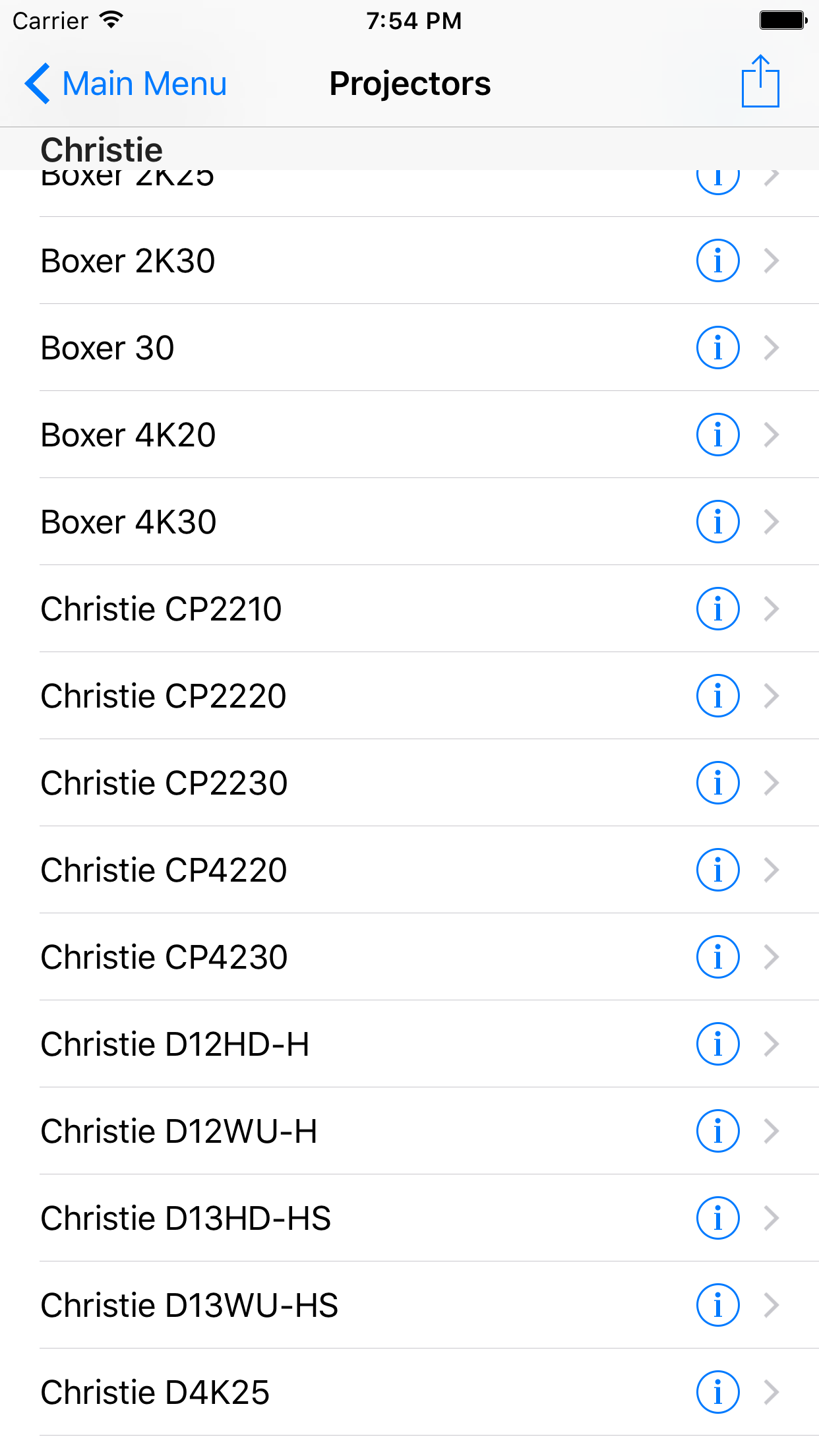Screen dimensions: 819x1456
Task: Tap the info icon next to Christie CP4220
Action: 717,870
